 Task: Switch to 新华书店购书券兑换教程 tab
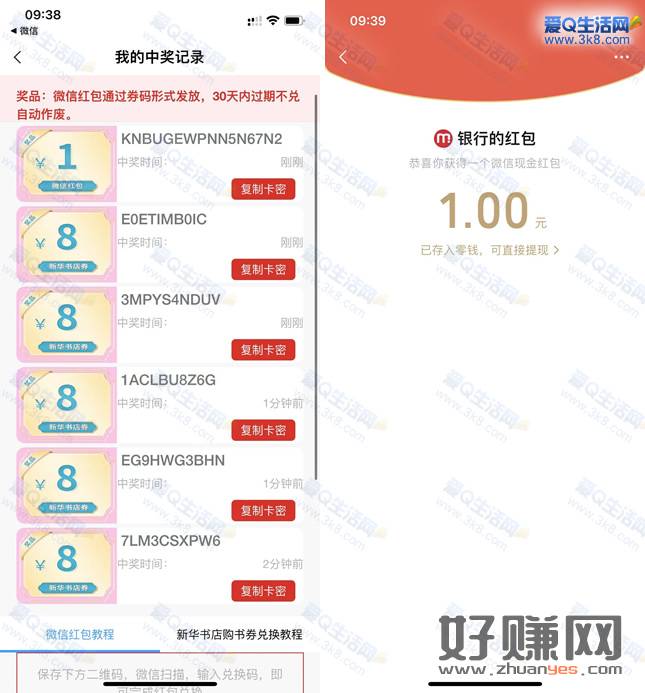tap(239, 634)
